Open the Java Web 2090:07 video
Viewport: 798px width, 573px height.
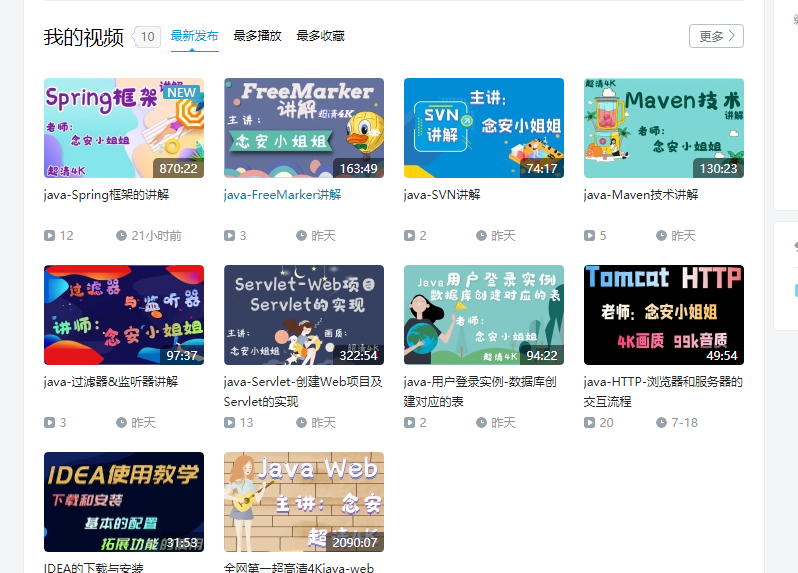pos(304,502)
